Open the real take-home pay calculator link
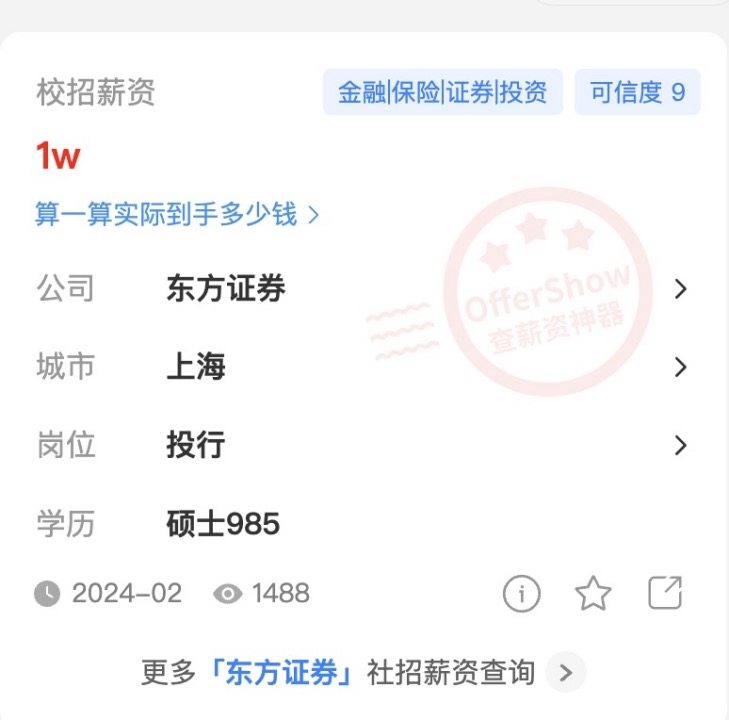 [178, 214]
